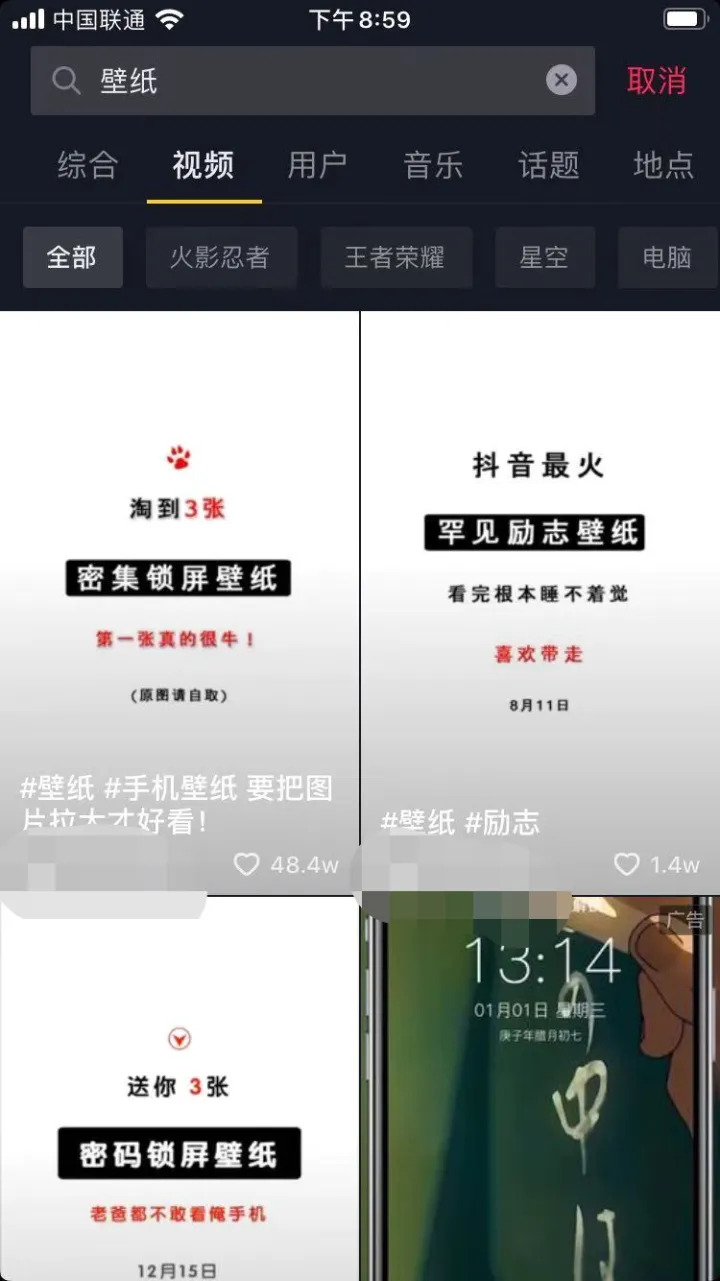Cancel the search with 取消
This screenshot has width=720, height=1281.
point(656,81)
